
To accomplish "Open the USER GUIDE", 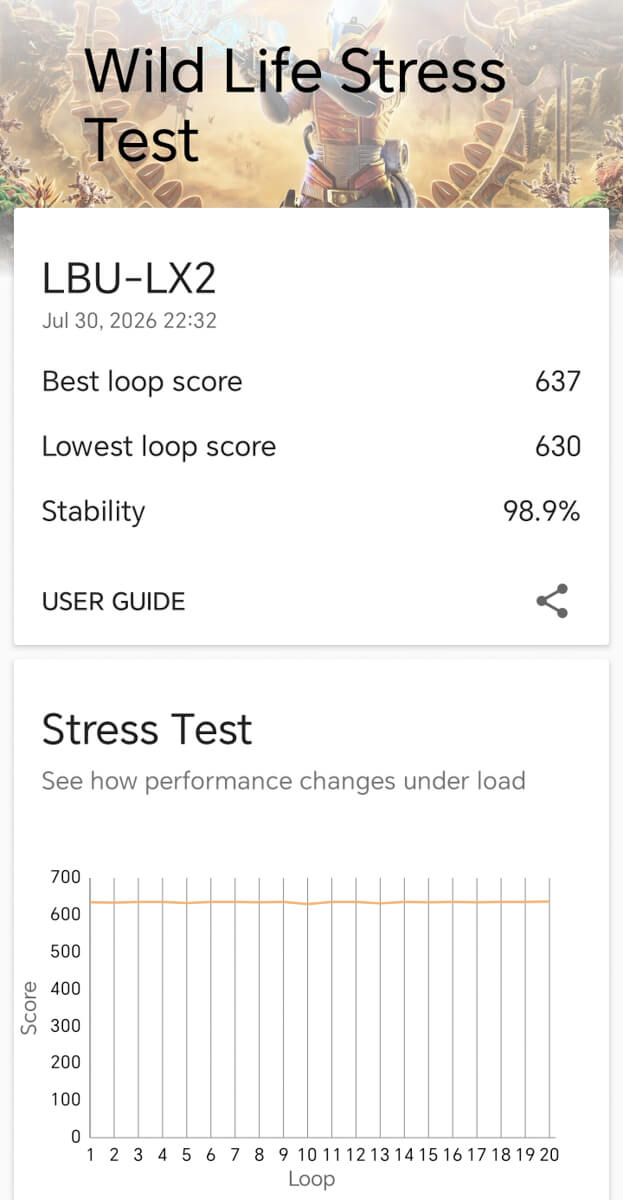I will 113,602.
